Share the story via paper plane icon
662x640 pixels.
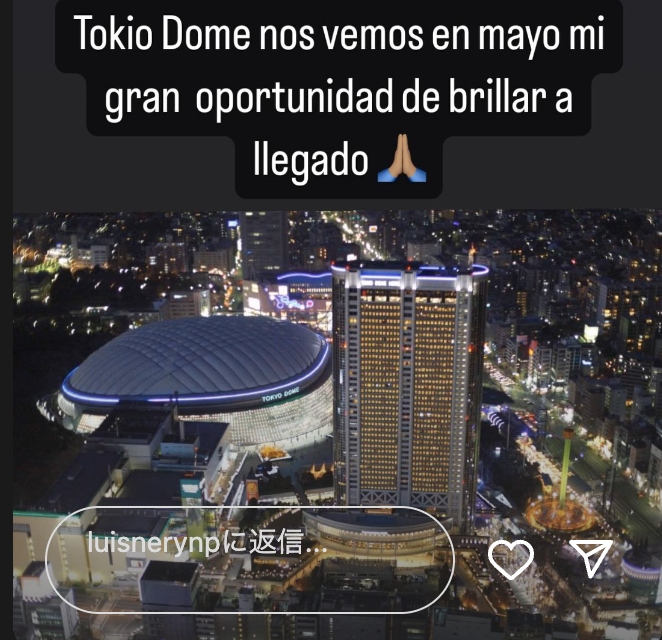[x=592, y=559]
